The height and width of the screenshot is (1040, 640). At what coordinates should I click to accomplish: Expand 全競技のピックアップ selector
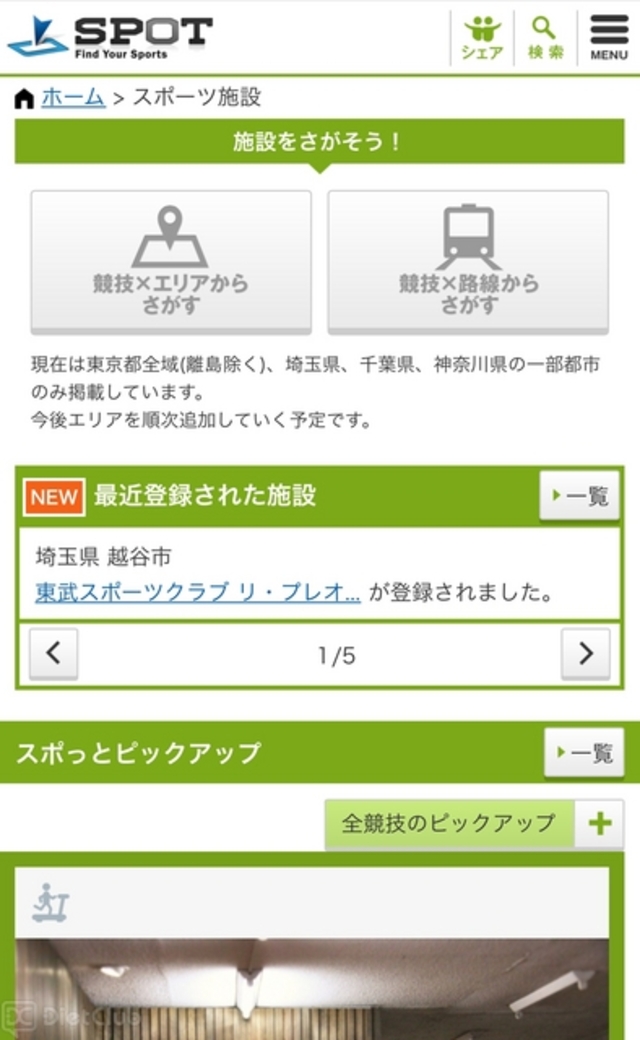474,824
